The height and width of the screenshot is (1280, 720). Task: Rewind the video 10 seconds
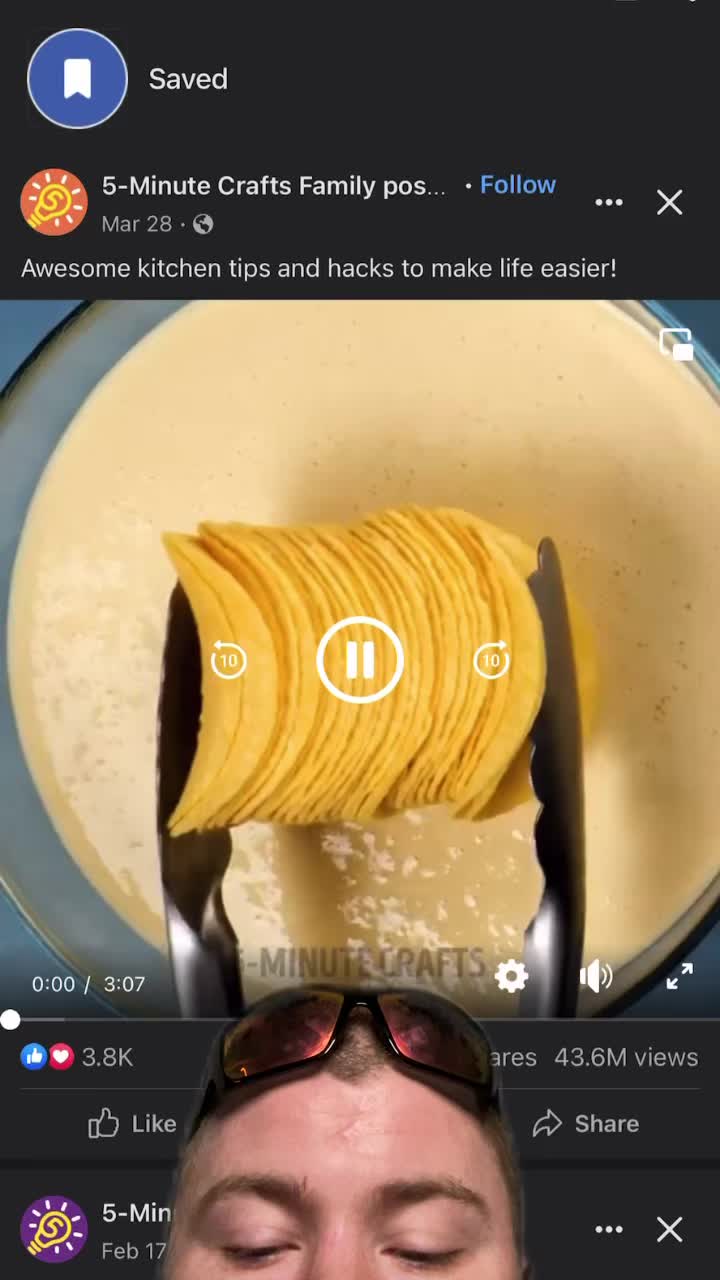[229, 660]
